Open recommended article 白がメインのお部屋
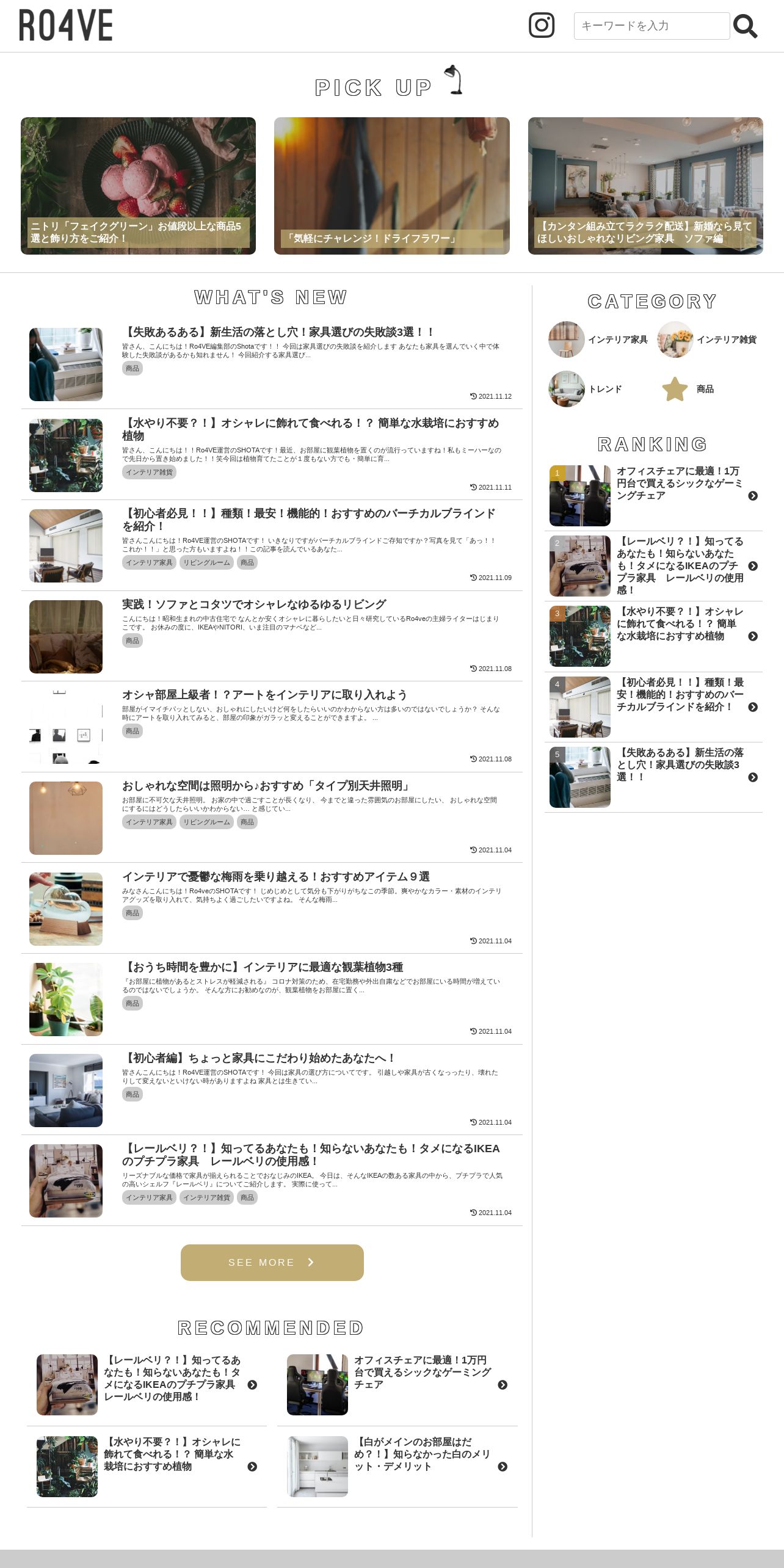Screen dimensions: 784x1568 coord(397,1466)
